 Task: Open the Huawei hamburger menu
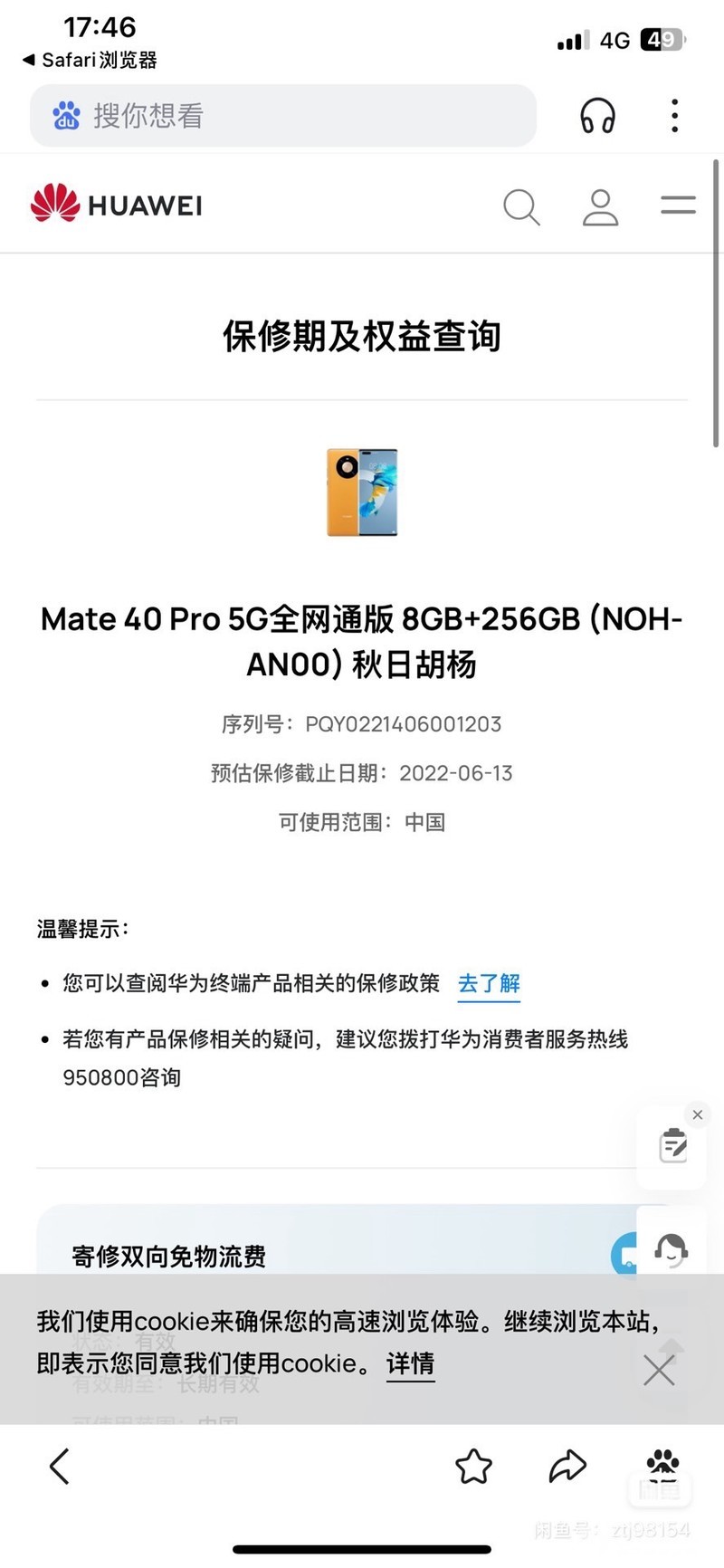pyautogui.click(x=678, y=206)
